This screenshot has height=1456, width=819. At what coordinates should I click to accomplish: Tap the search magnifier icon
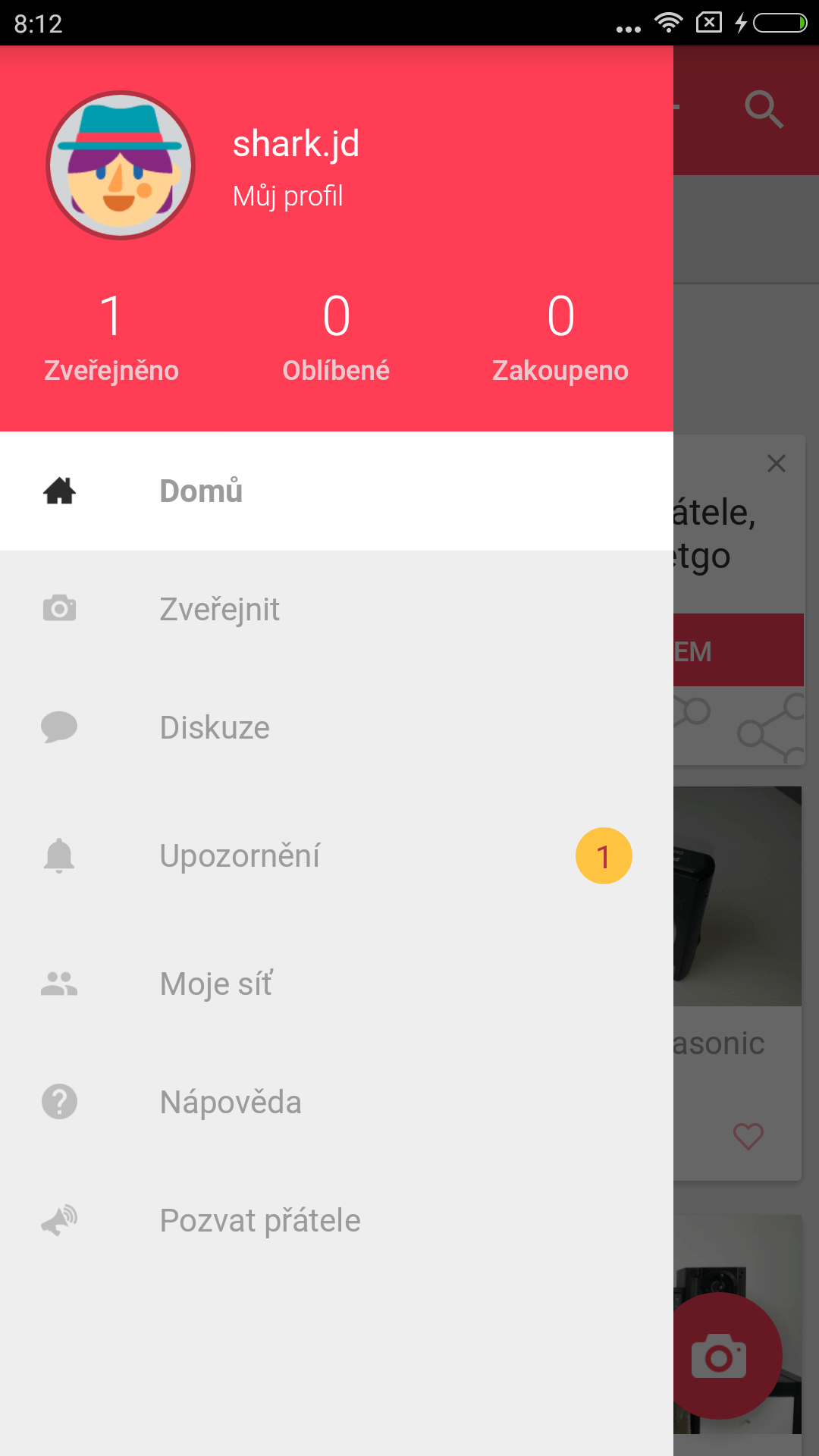click(x=764, y=110)
